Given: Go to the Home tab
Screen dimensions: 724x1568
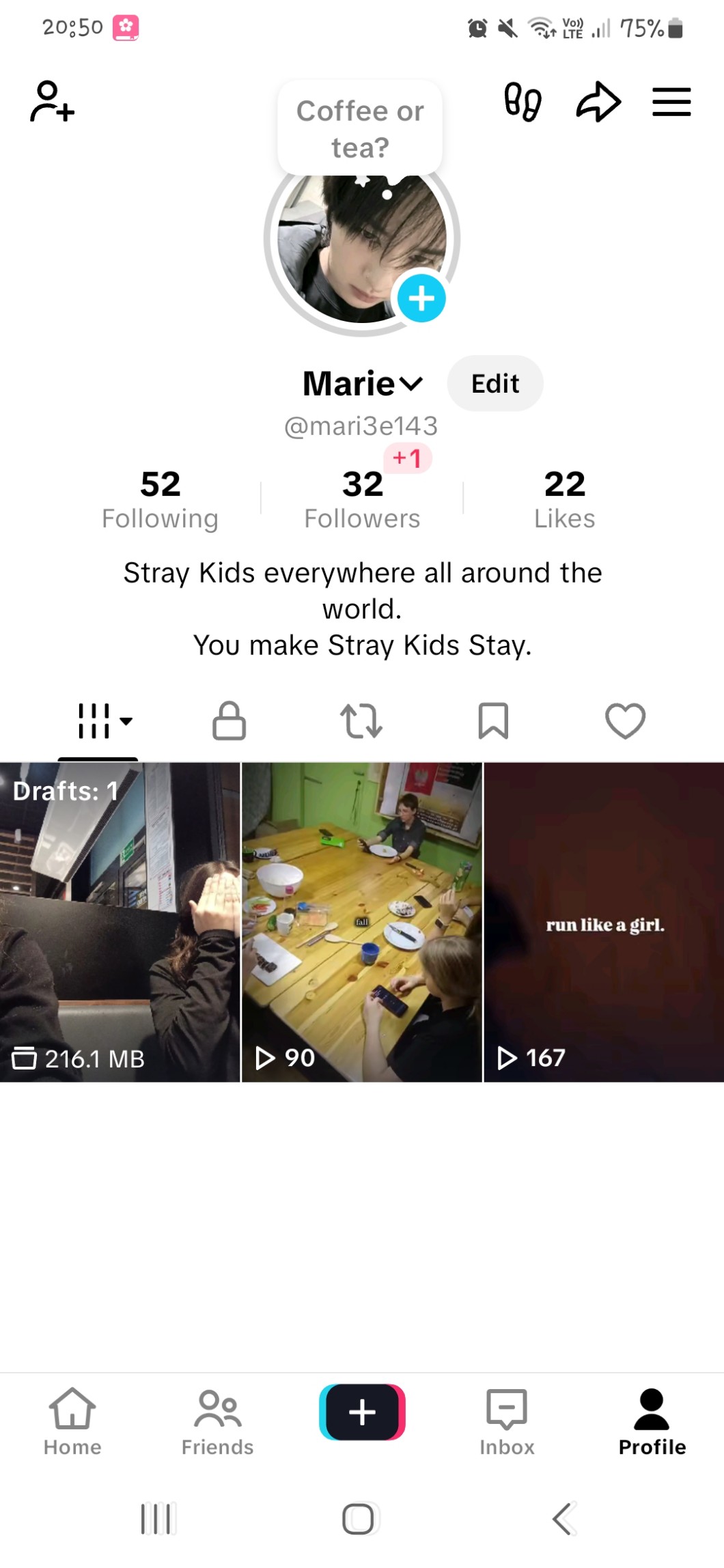Looking at the screenshot, I should coord(72,1422).
